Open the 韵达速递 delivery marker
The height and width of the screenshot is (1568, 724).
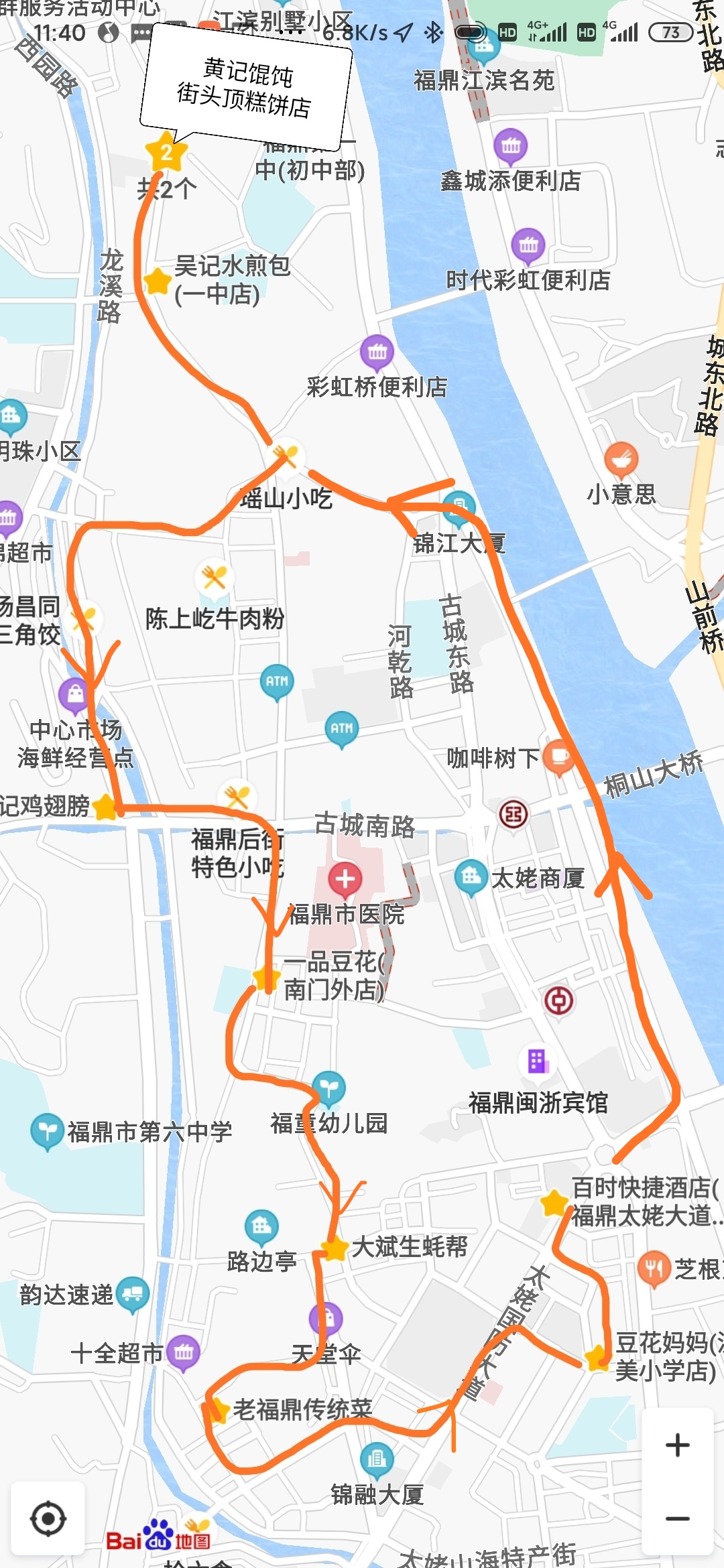point(132,1294)
